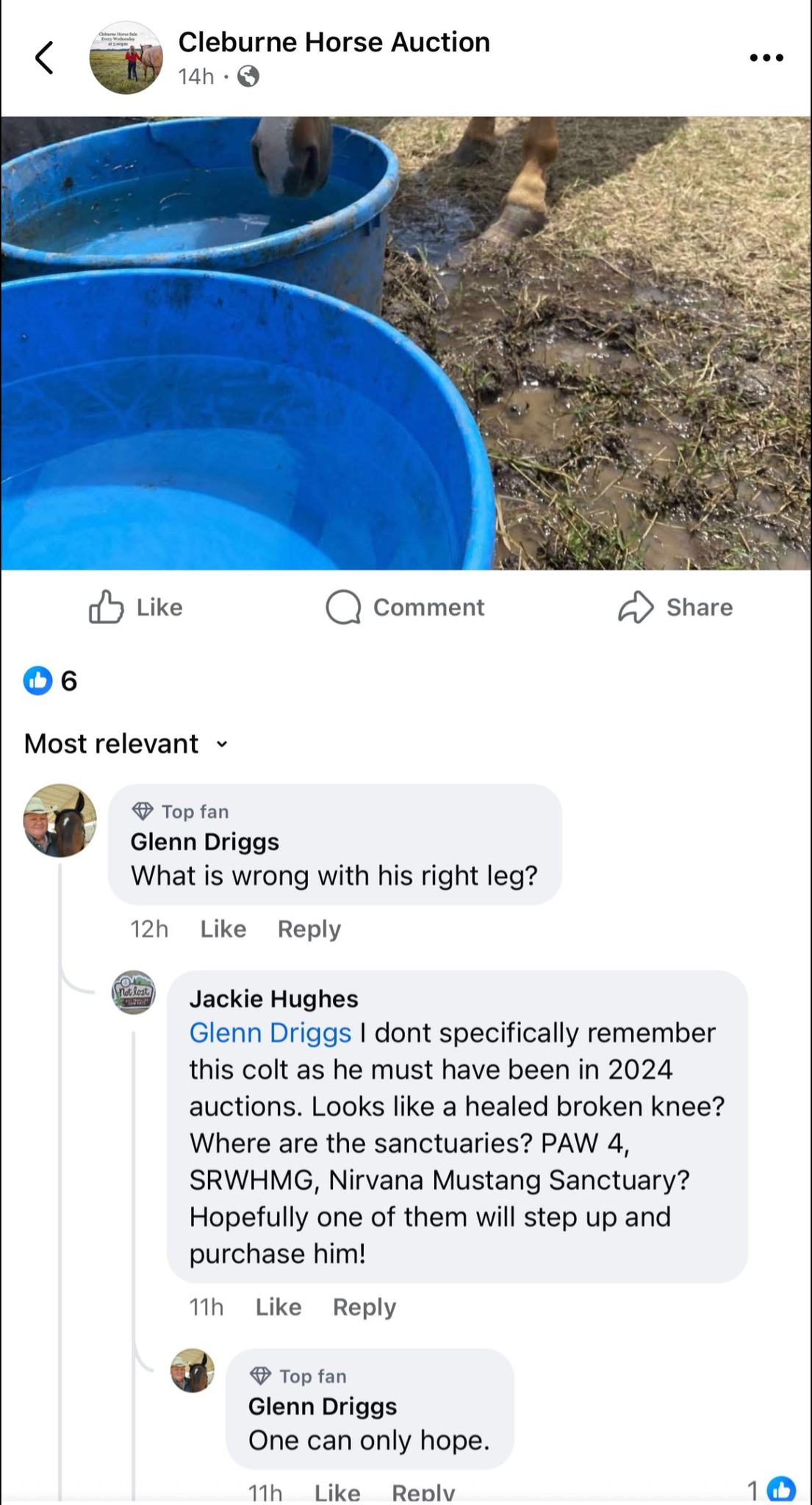Like the 'One can only hope' reply
Screen dimensions: 812x1505
pyautogui.click(x=337, y=1492)
